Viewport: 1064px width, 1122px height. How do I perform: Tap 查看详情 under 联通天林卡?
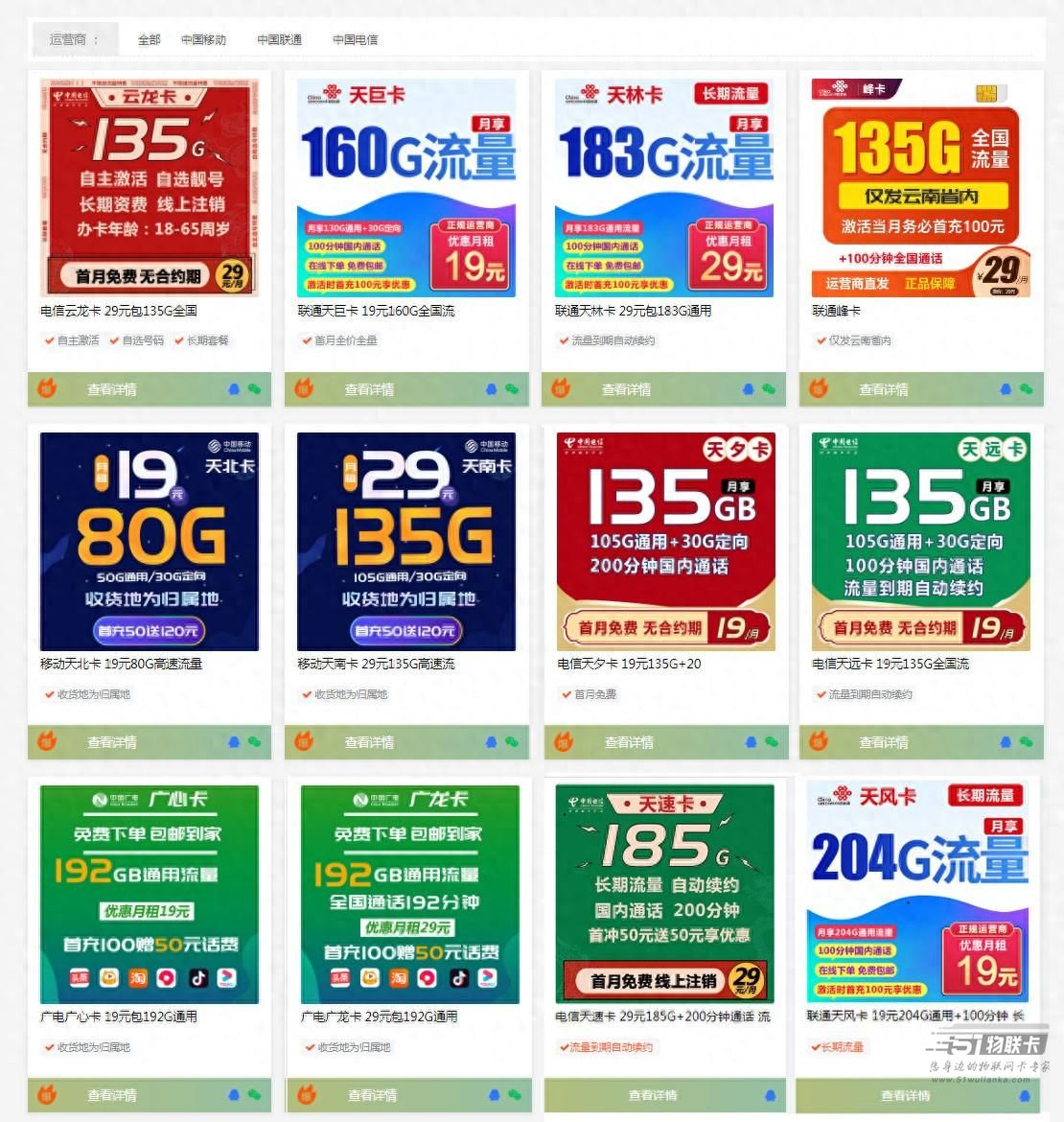(626, 389)
